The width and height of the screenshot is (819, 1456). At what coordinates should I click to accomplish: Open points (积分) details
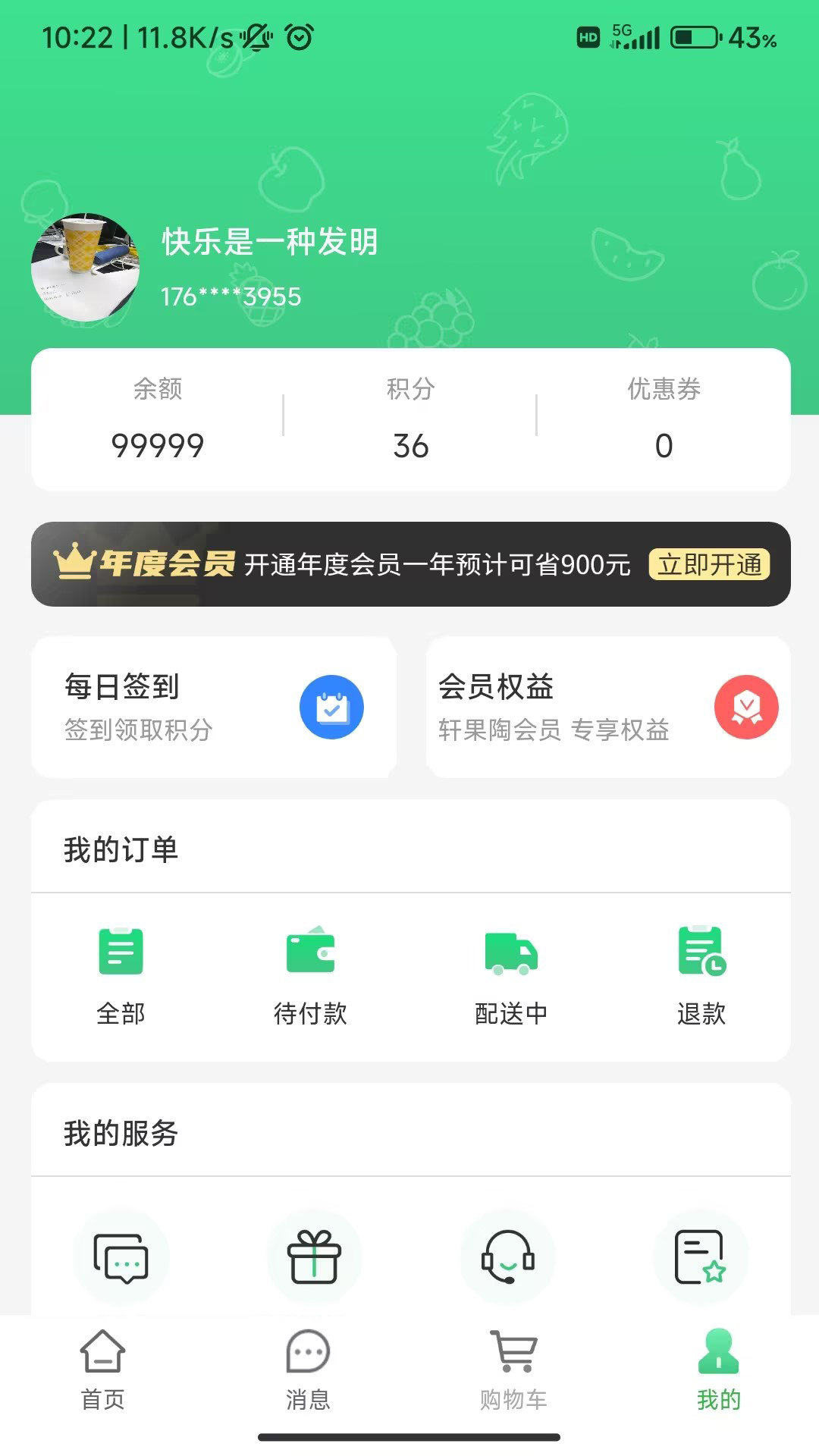410,419
